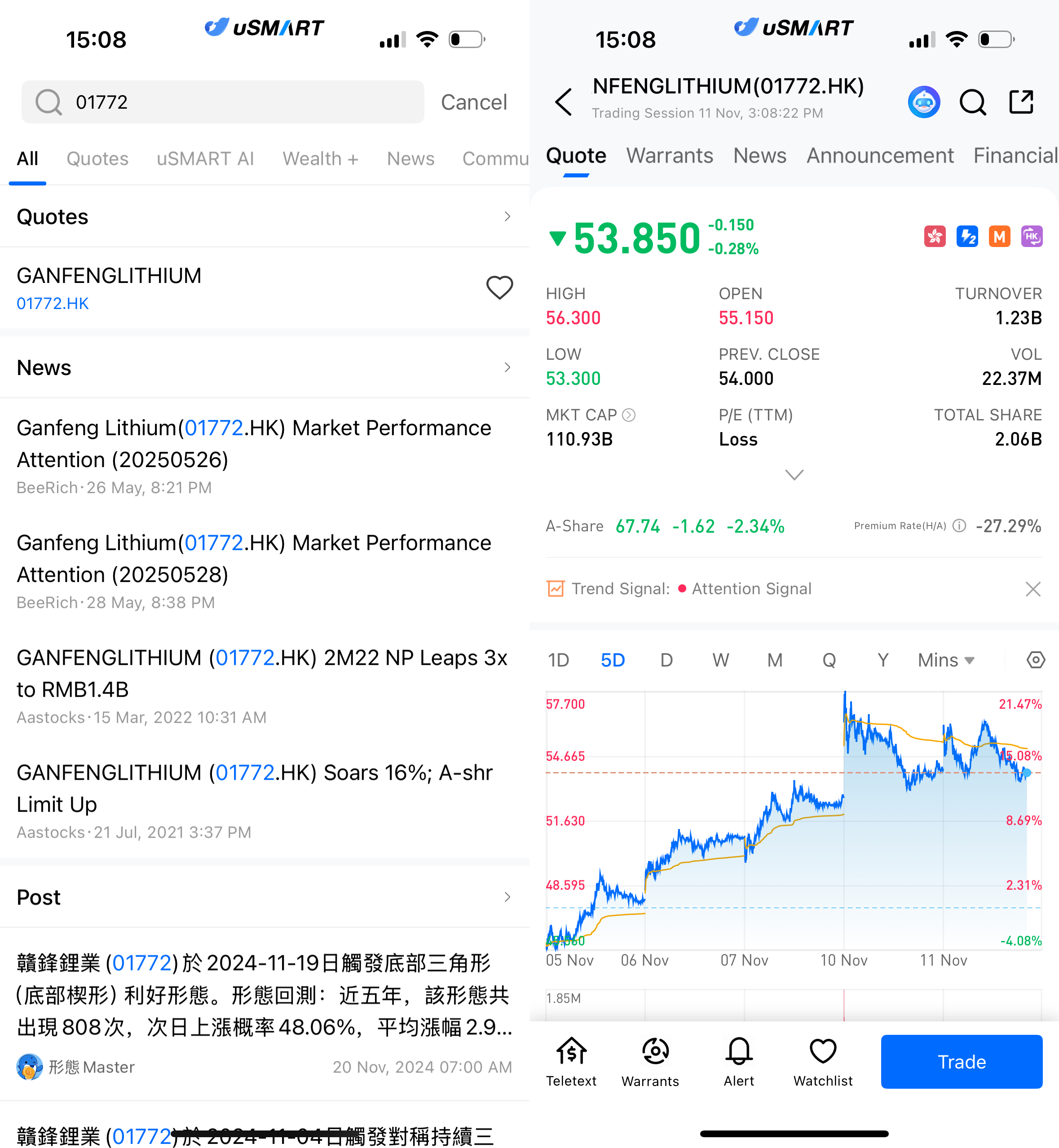Switch to the Announcement tab
The height and width of the screenshot is (1148, 1059).
point(880,156)
